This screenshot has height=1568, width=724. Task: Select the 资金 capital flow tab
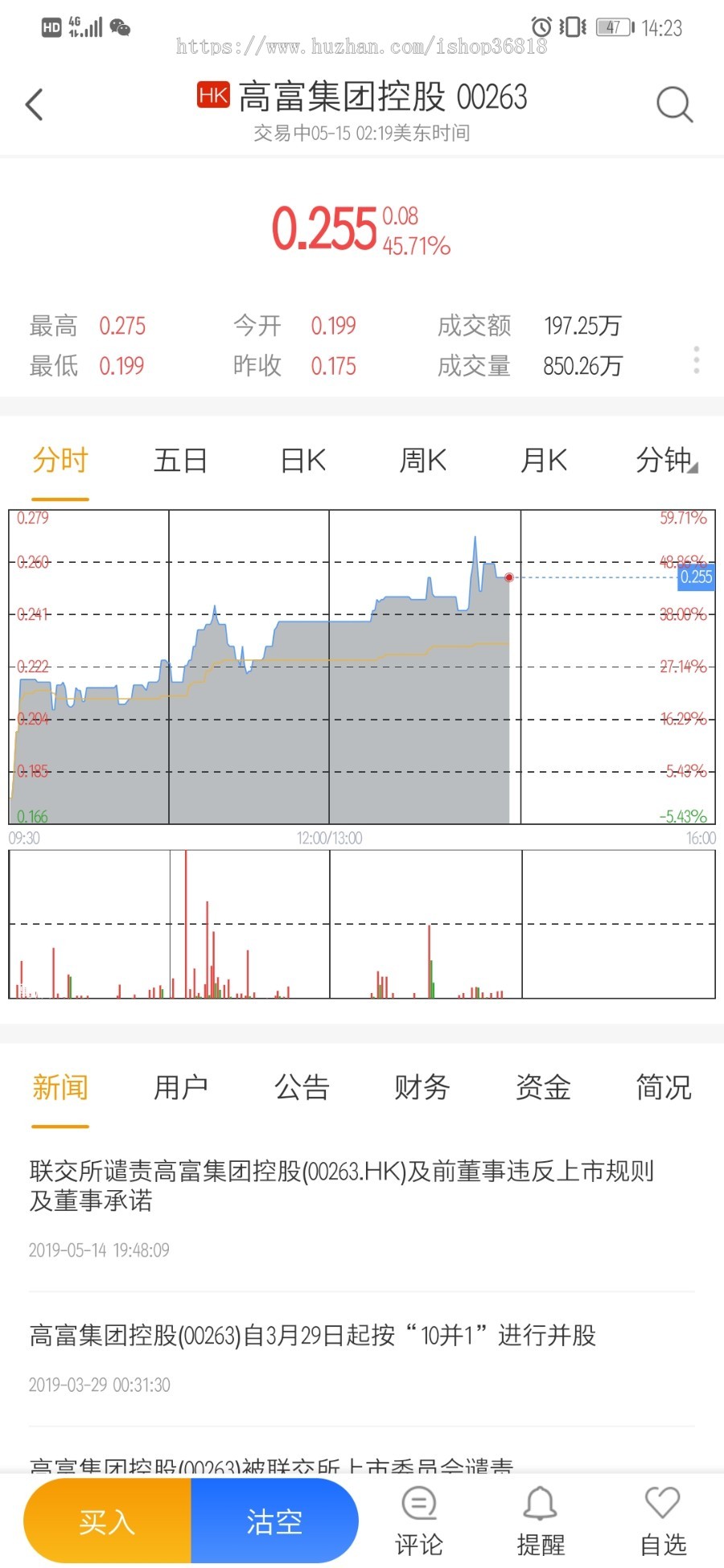click(542, 1087)
